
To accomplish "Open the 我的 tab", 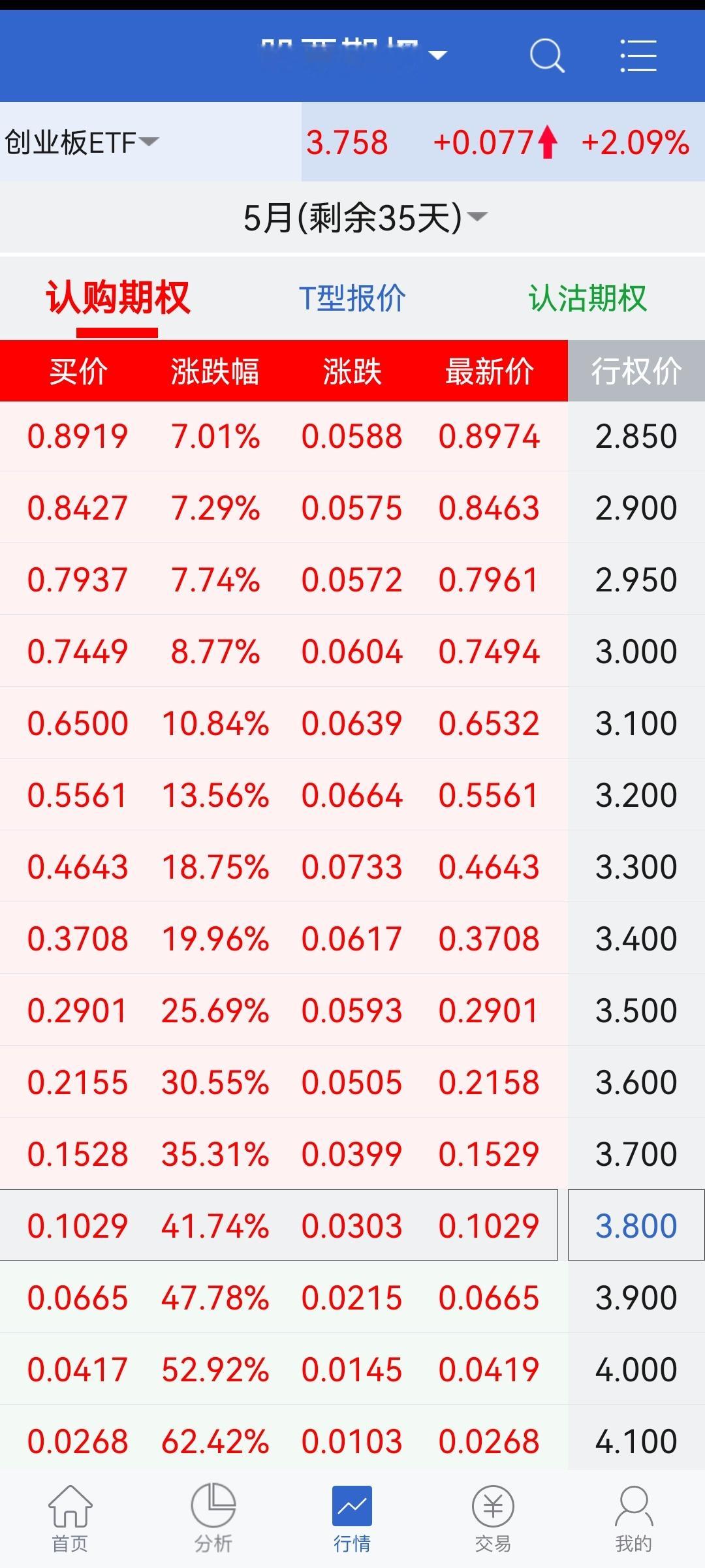I will 633,1518.
